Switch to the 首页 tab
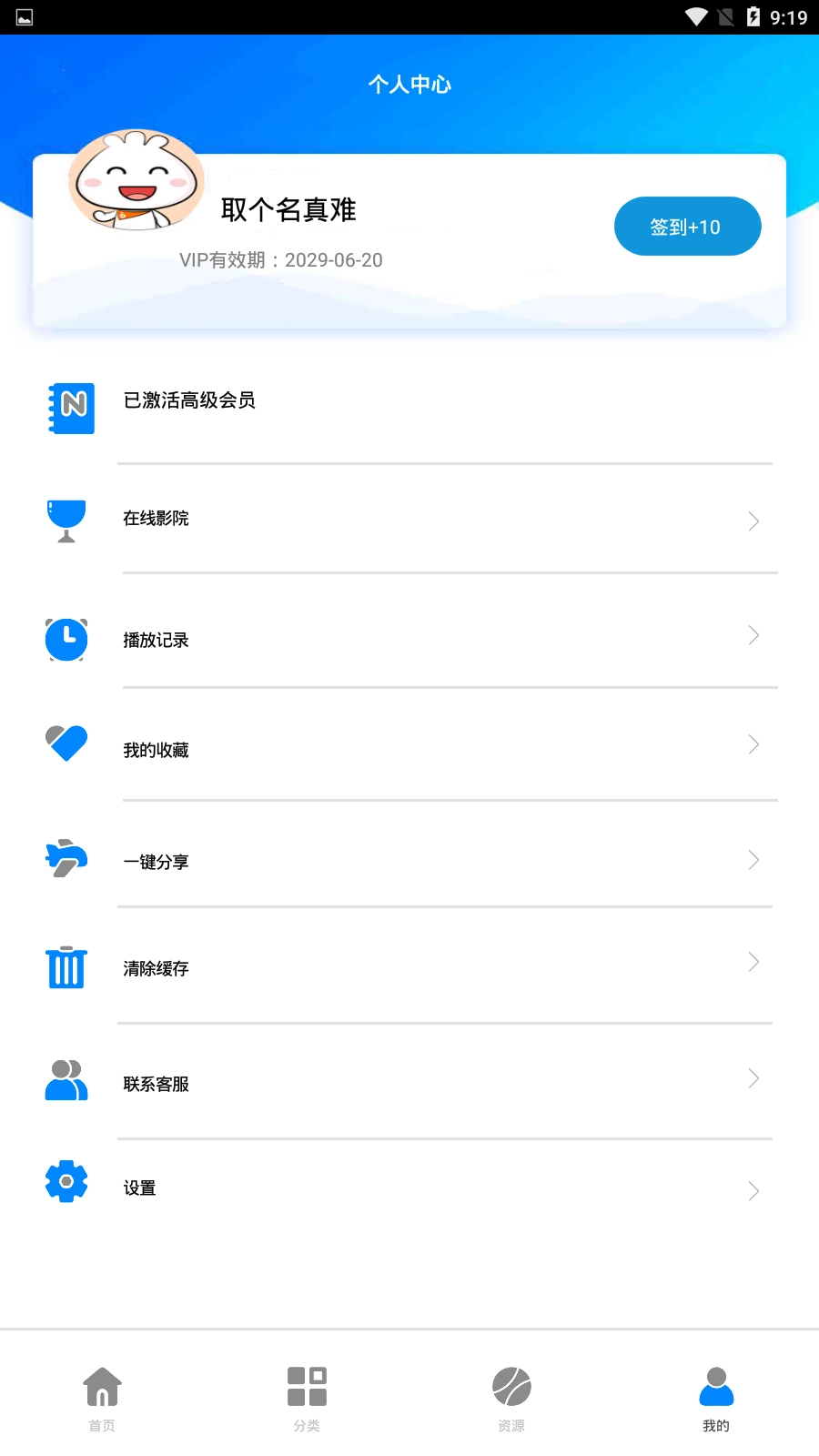 coord(102,1399)
